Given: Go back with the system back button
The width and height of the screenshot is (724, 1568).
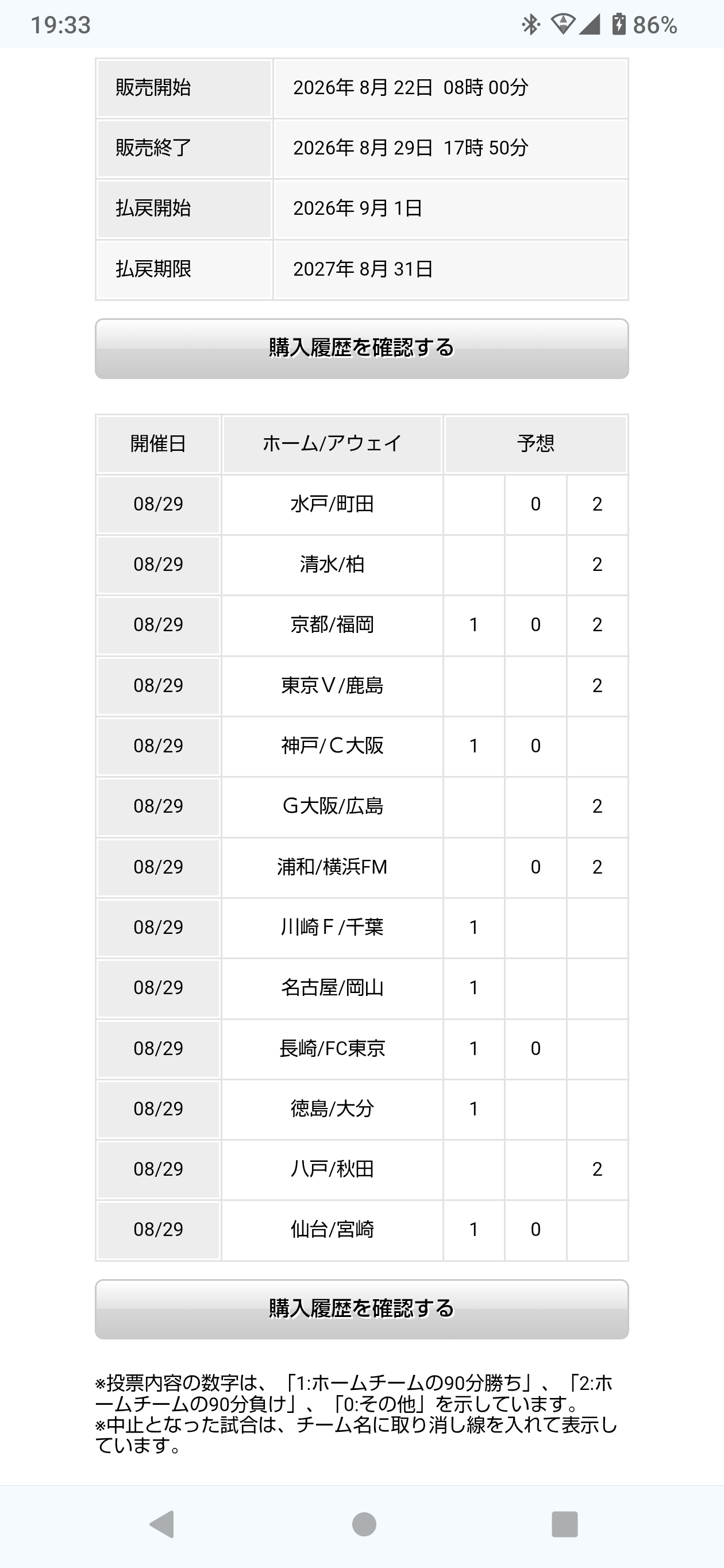Looking at the screenshot, I should (162, 1524).
